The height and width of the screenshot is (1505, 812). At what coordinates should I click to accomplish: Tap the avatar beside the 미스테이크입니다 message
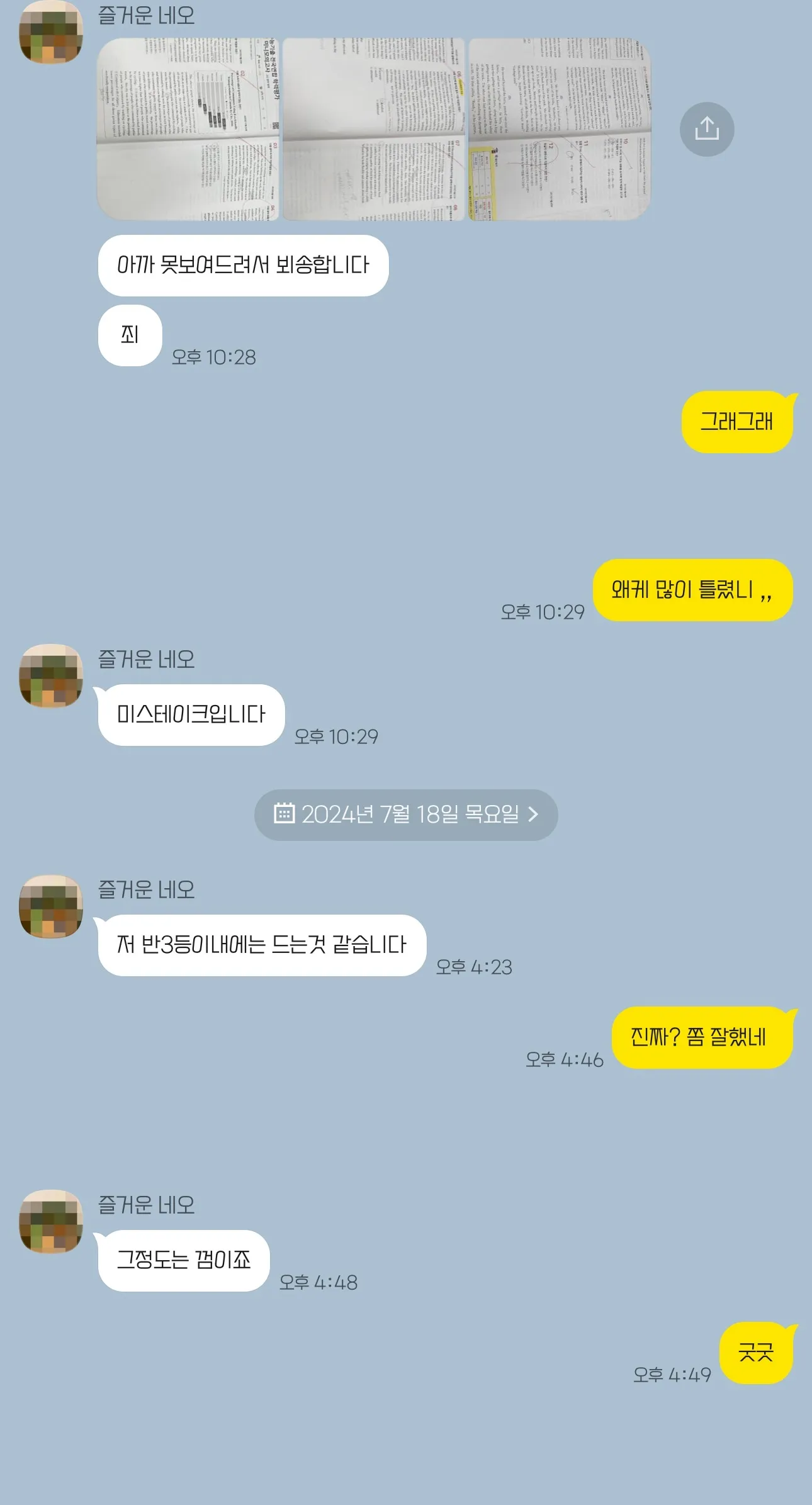click(51, 675)
